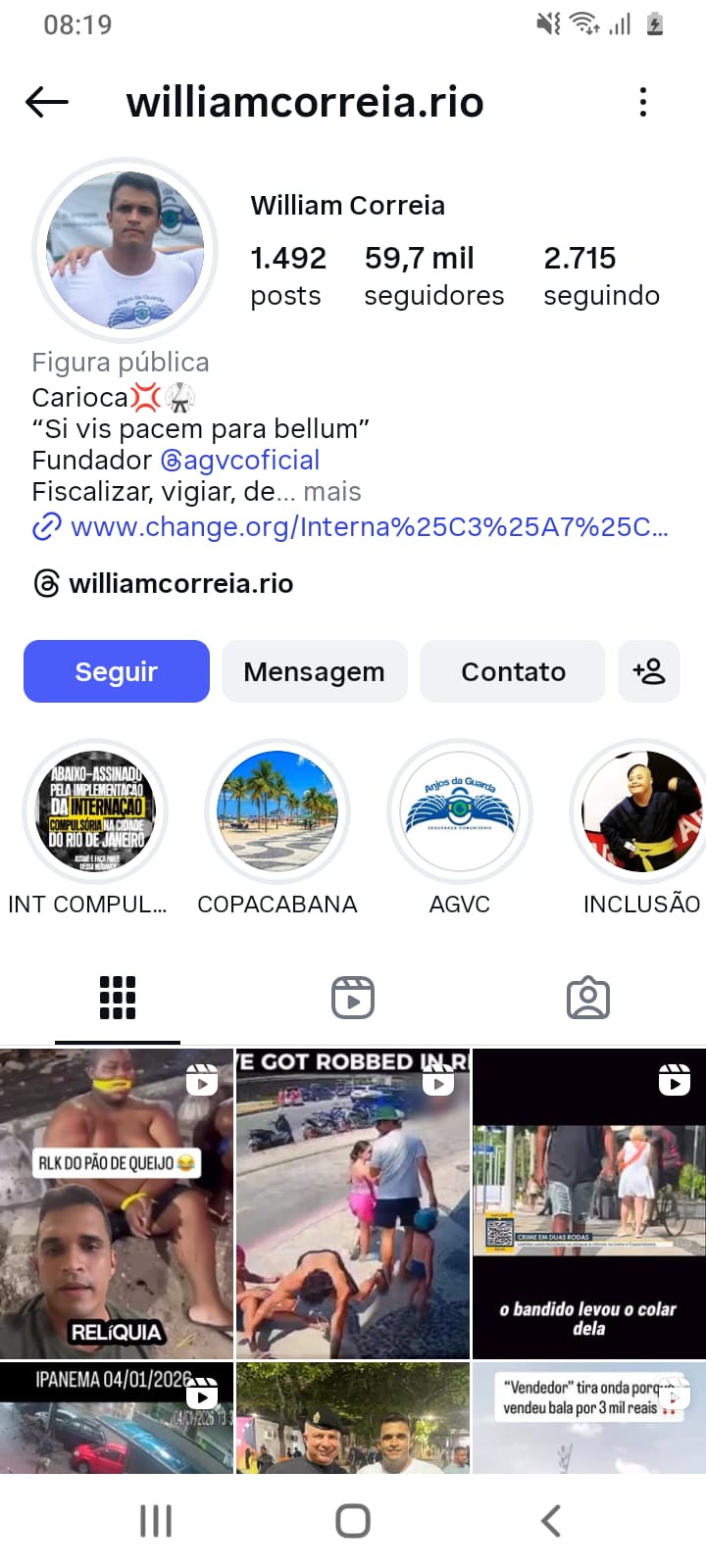This screenshot has width=706, height=1568.
Task: Open the "o bandido levou o colar dela" reel
Action: tap(588, 1203)
